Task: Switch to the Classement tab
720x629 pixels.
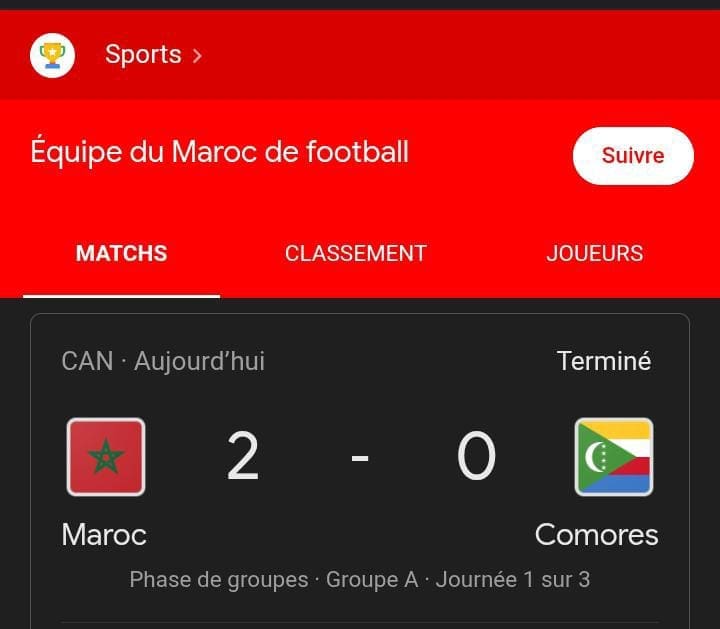Action: tap(355, 254)
